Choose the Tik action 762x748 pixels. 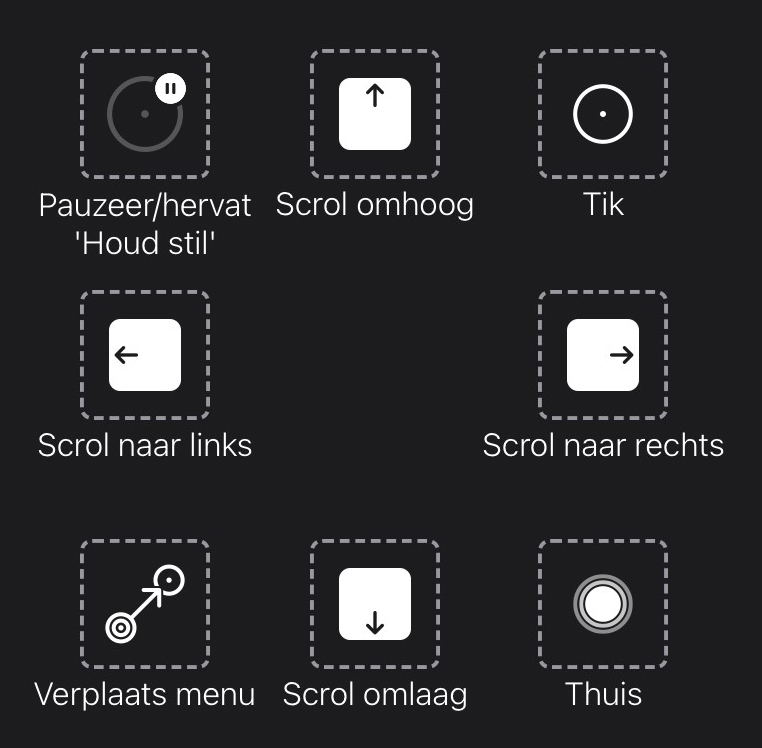pyautogui.click(x=603, y=114)
